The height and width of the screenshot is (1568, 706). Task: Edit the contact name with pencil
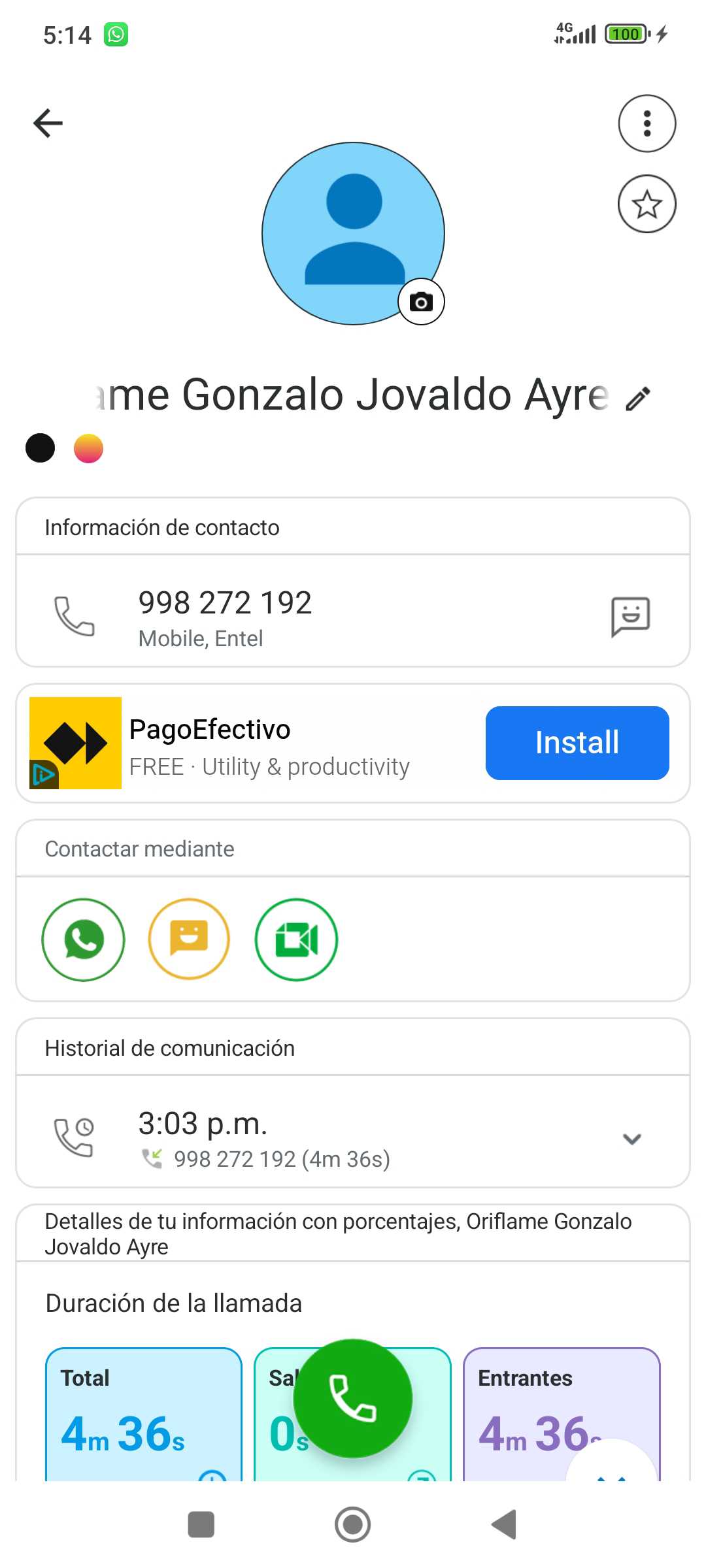point(638,398)
